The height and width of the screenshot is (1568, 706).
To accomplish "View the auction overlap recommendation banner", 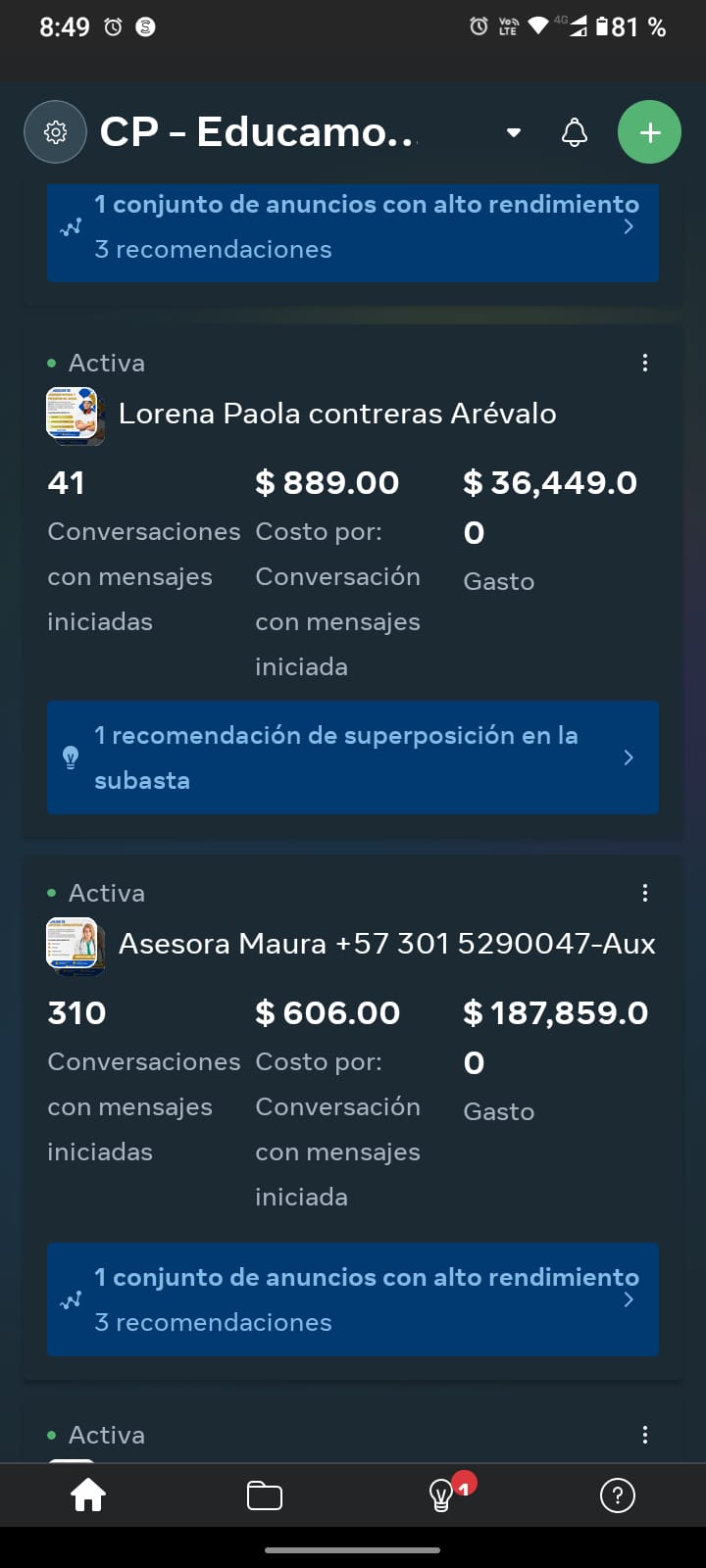I will tap(353, 758).
